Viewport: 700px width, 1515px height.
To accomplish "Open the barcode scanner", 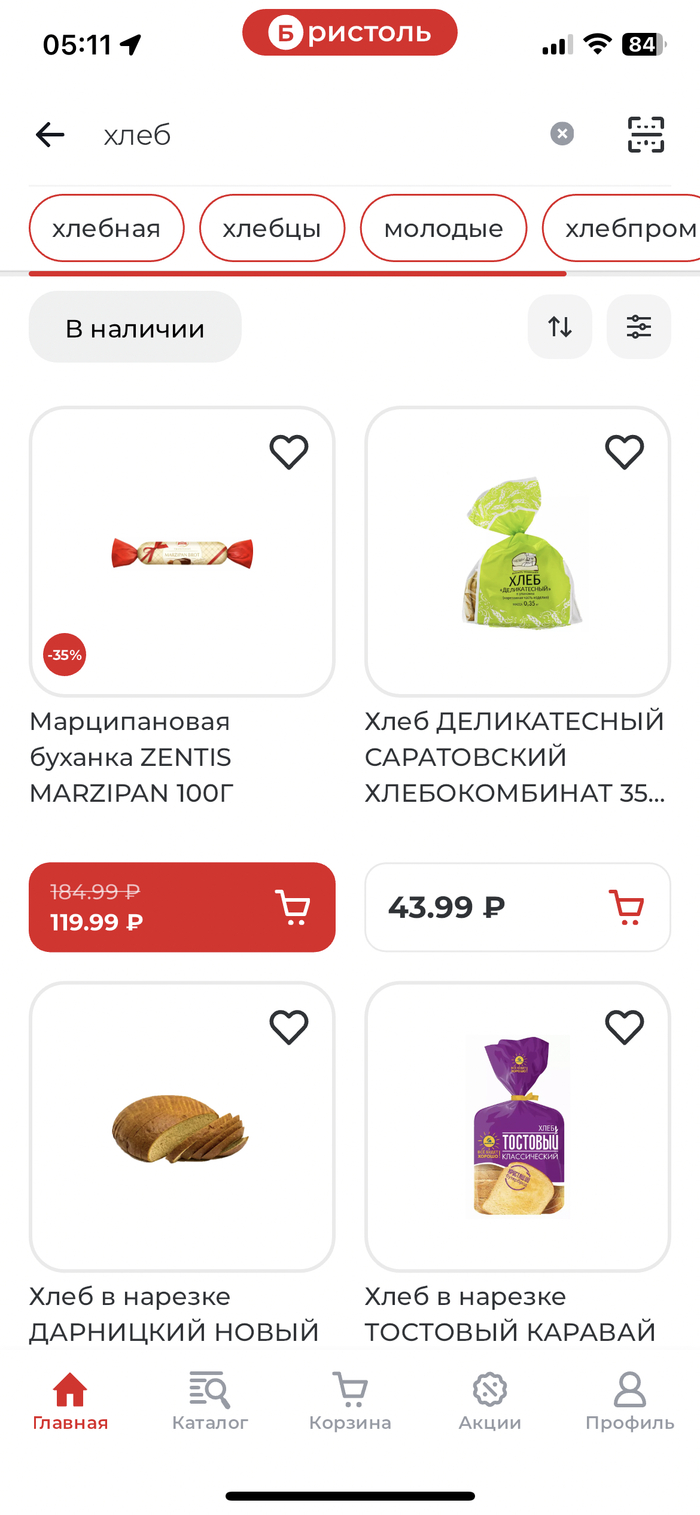I will [x=645, y=135].
